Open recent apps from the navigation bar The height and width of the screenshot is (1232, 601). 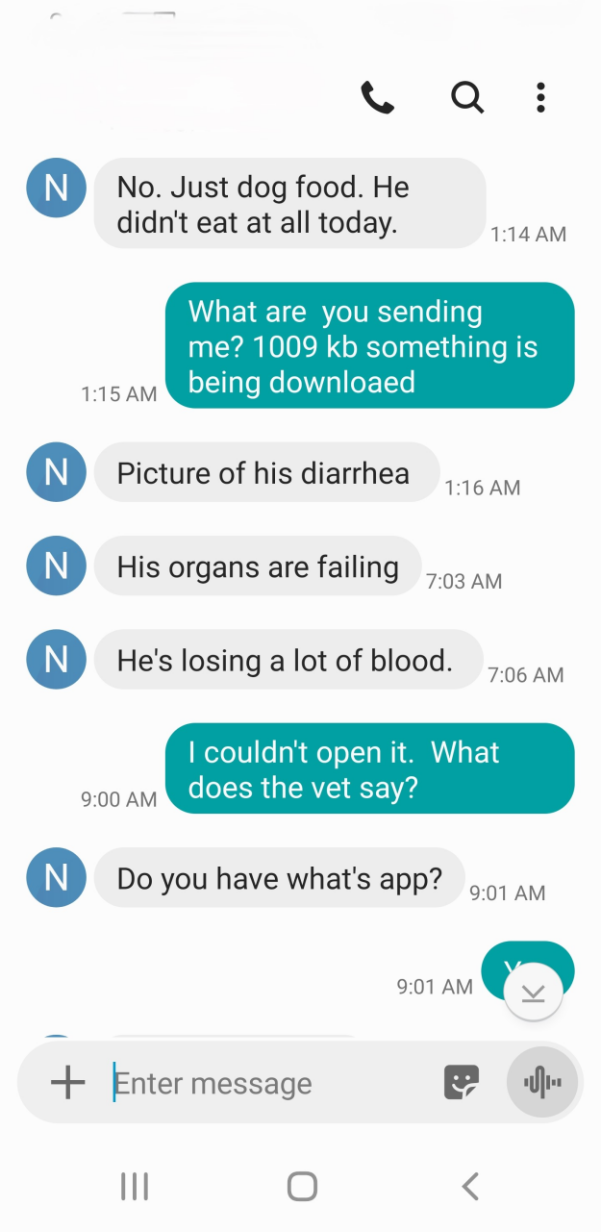click(x=134, y=1186)
